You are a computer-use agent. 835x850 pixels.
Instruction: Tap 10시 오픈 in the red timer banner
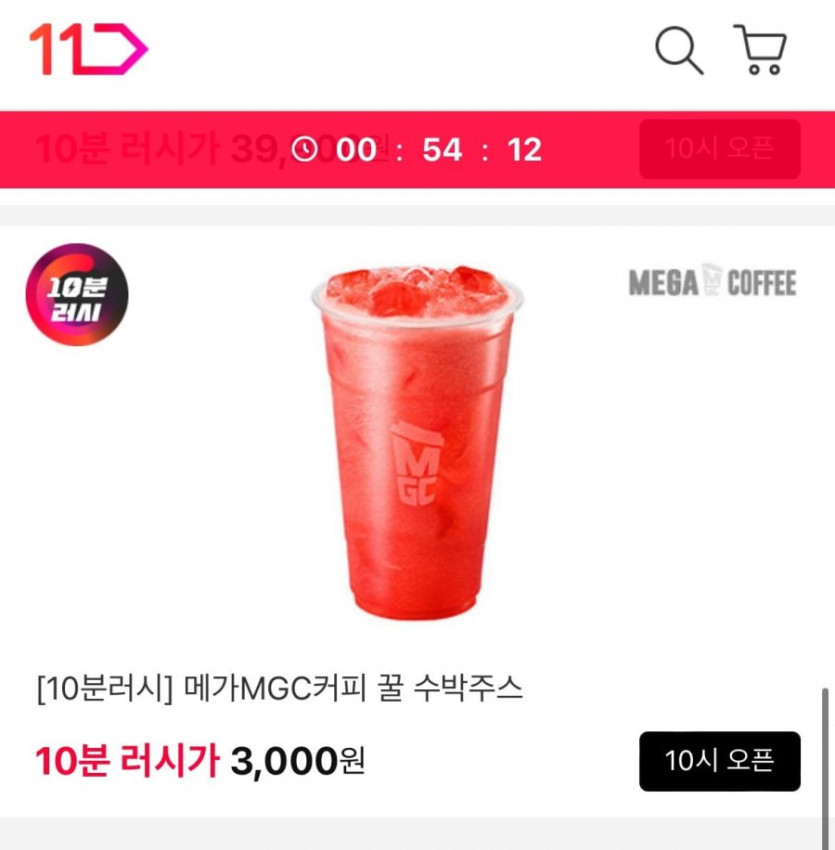[719, 149]
